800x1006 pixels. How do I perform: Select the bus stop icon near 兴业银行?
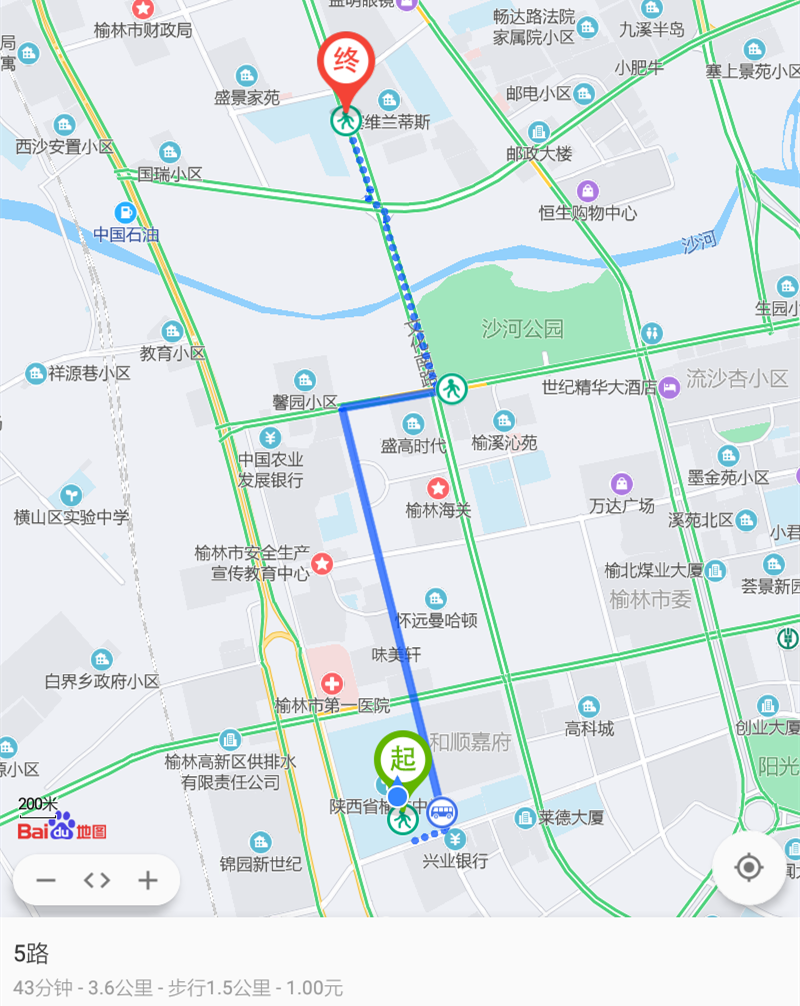pos(441,812)
